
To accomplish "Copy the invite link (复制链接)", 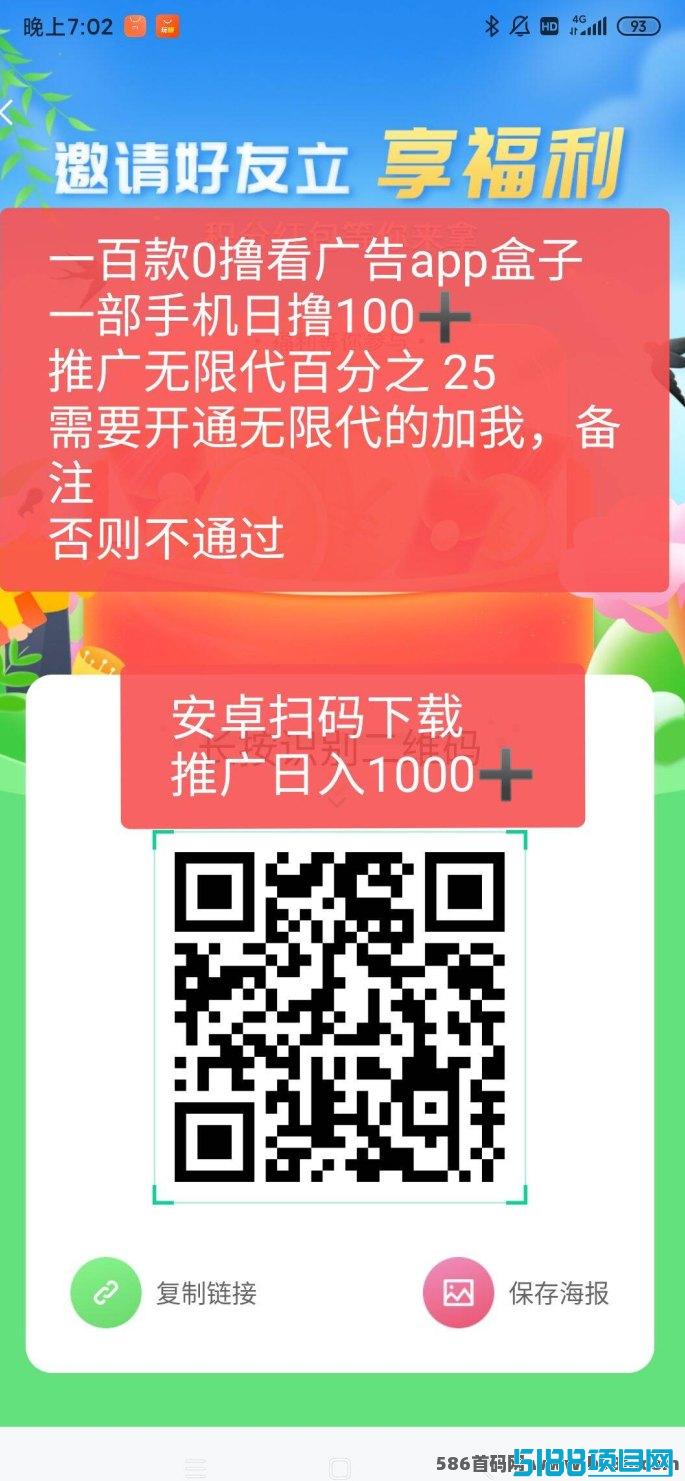I will tap(164, 1293).
